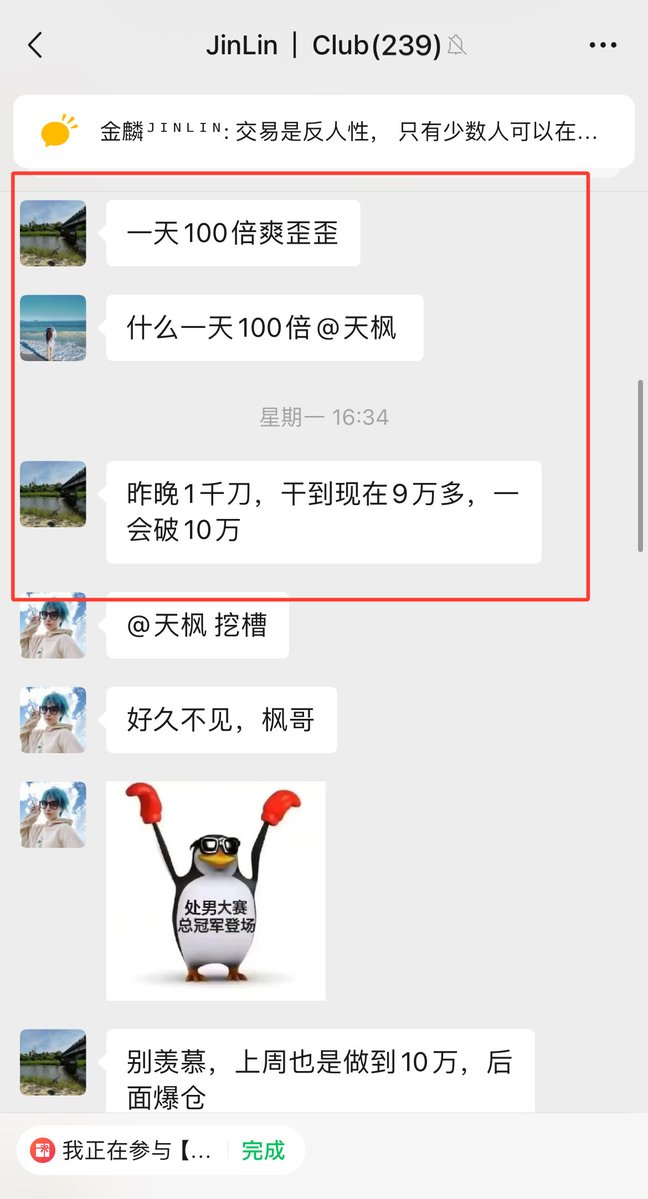Open the chat's three-dot overflow menu
The height and width of the screenshot is (1199, 648).
(603, 45)
